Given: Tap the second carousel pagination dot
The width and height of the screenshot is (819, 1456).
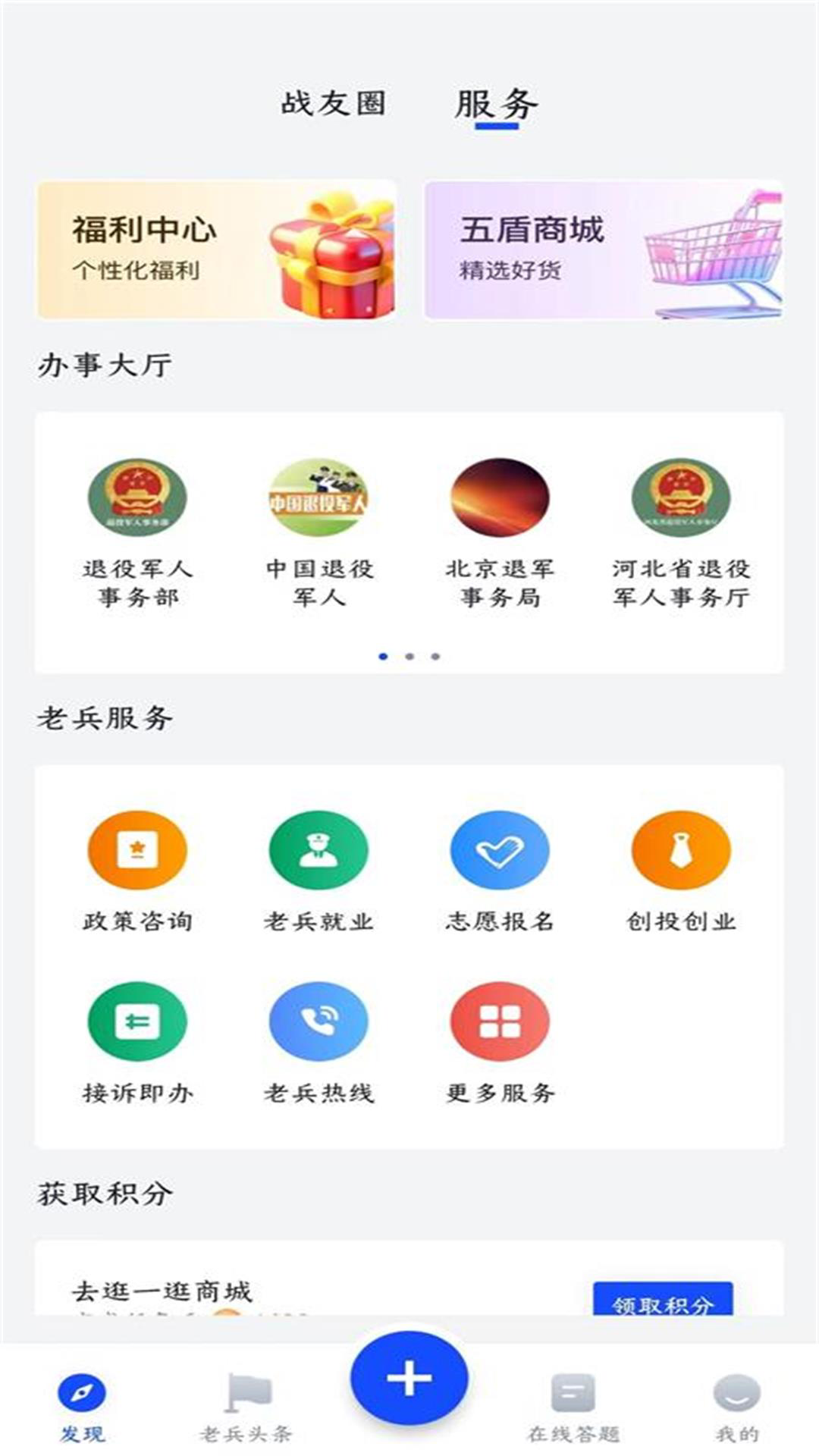Looking at the screenshot, I should click(409, 655).
